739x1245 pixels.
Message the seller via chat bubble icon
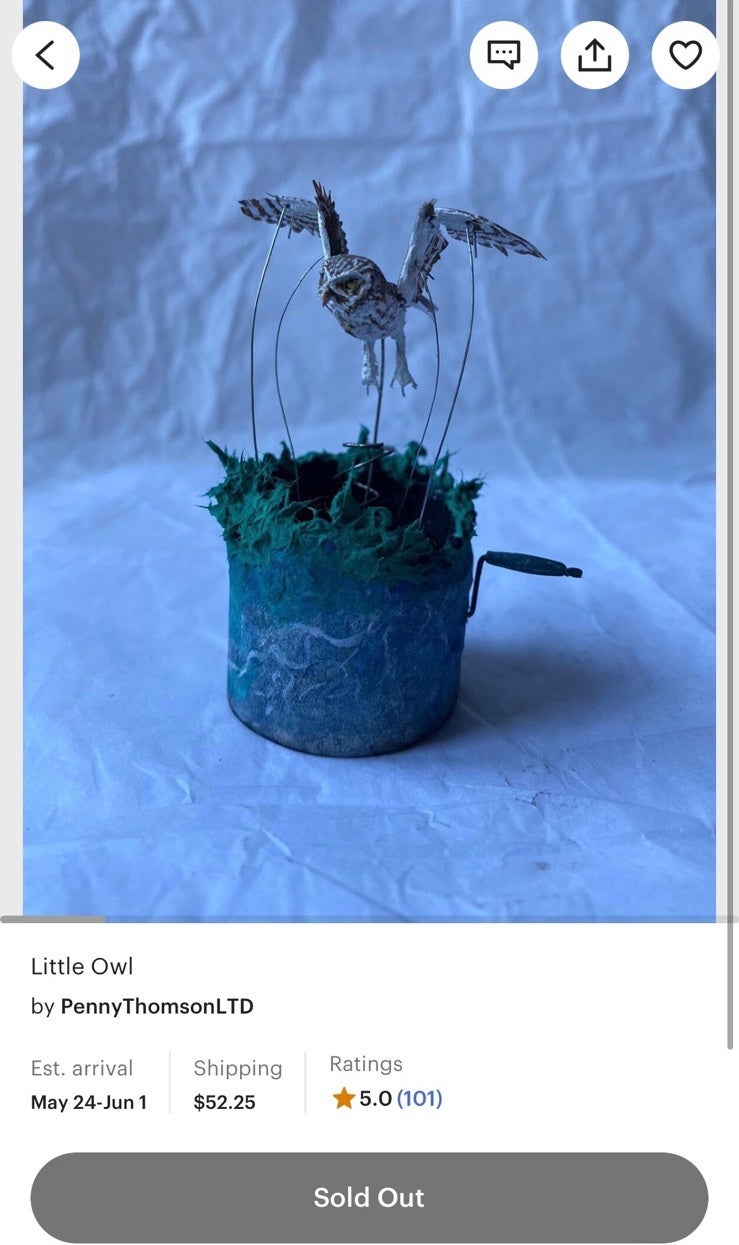pos(503,55)
